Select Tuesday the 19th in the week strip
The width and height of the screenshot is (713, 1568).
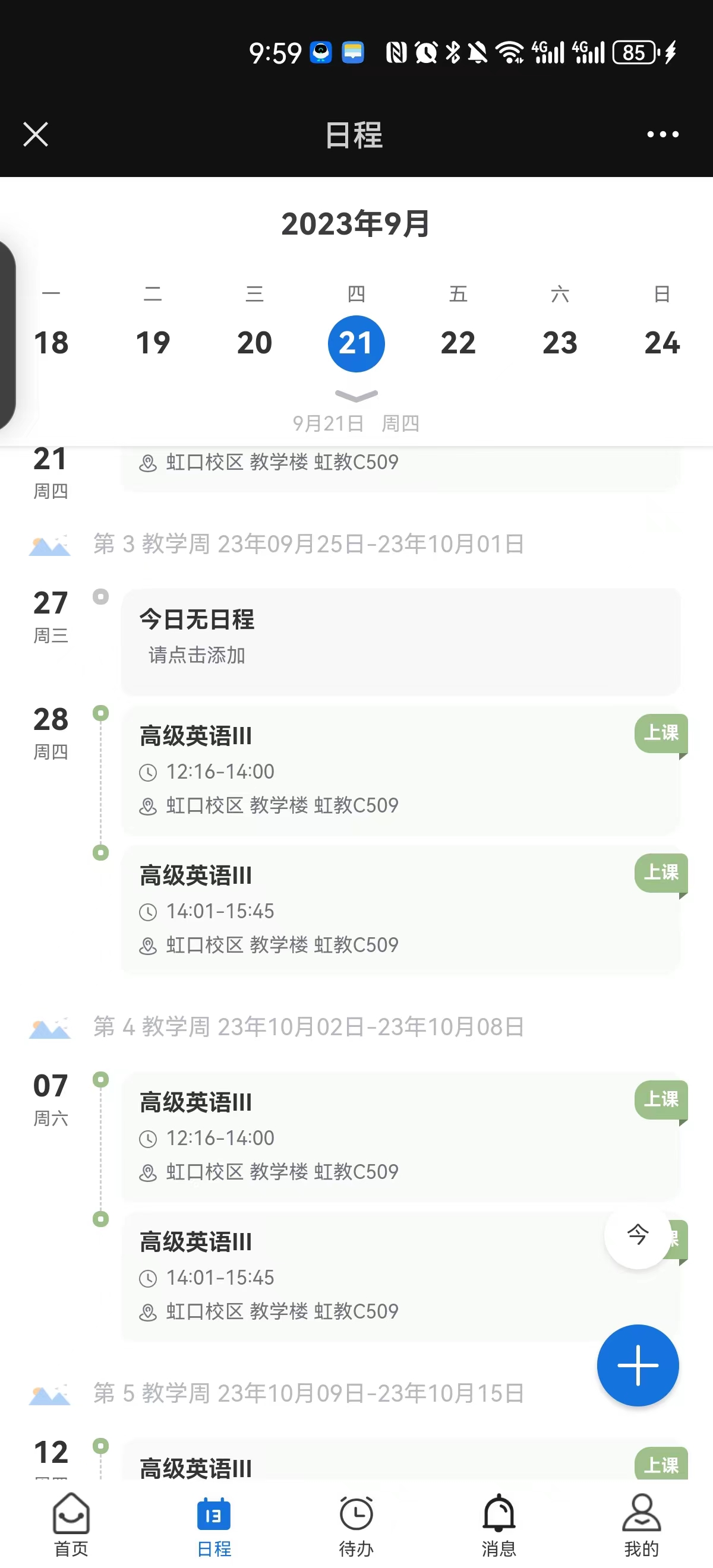pos(153,343)
